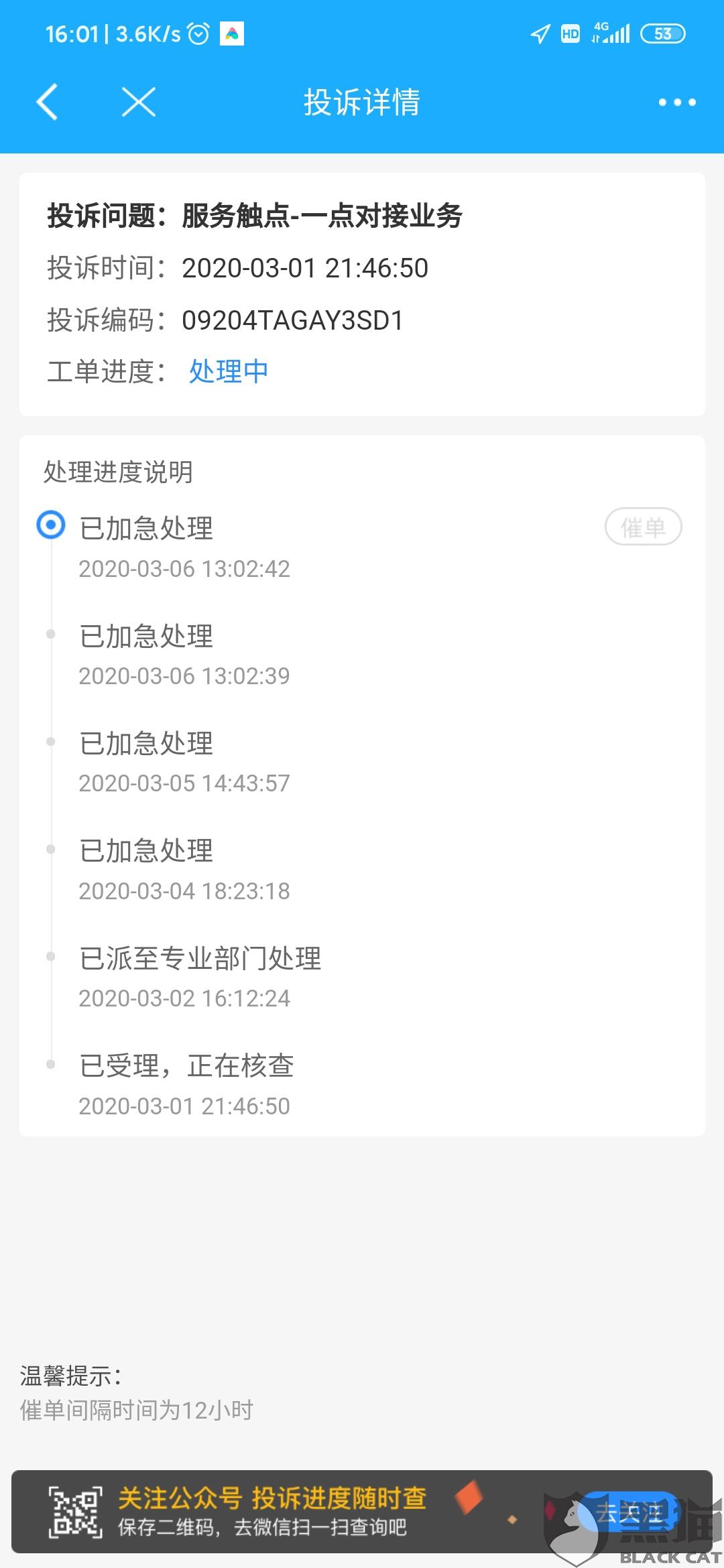
Task: Close the complaint details page
Action: [139, 103]
